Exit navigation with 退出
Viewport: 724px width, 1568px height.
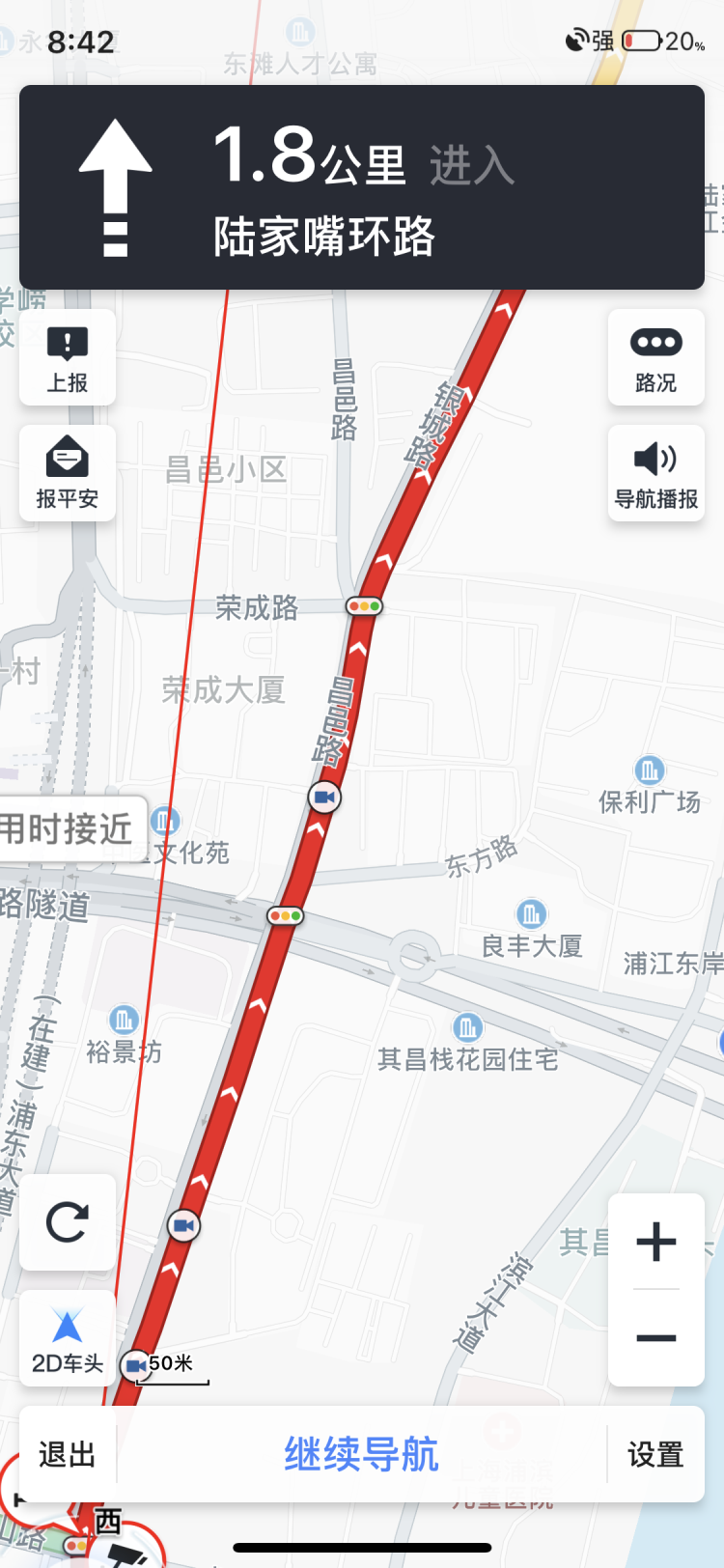tap(68, 1454)
